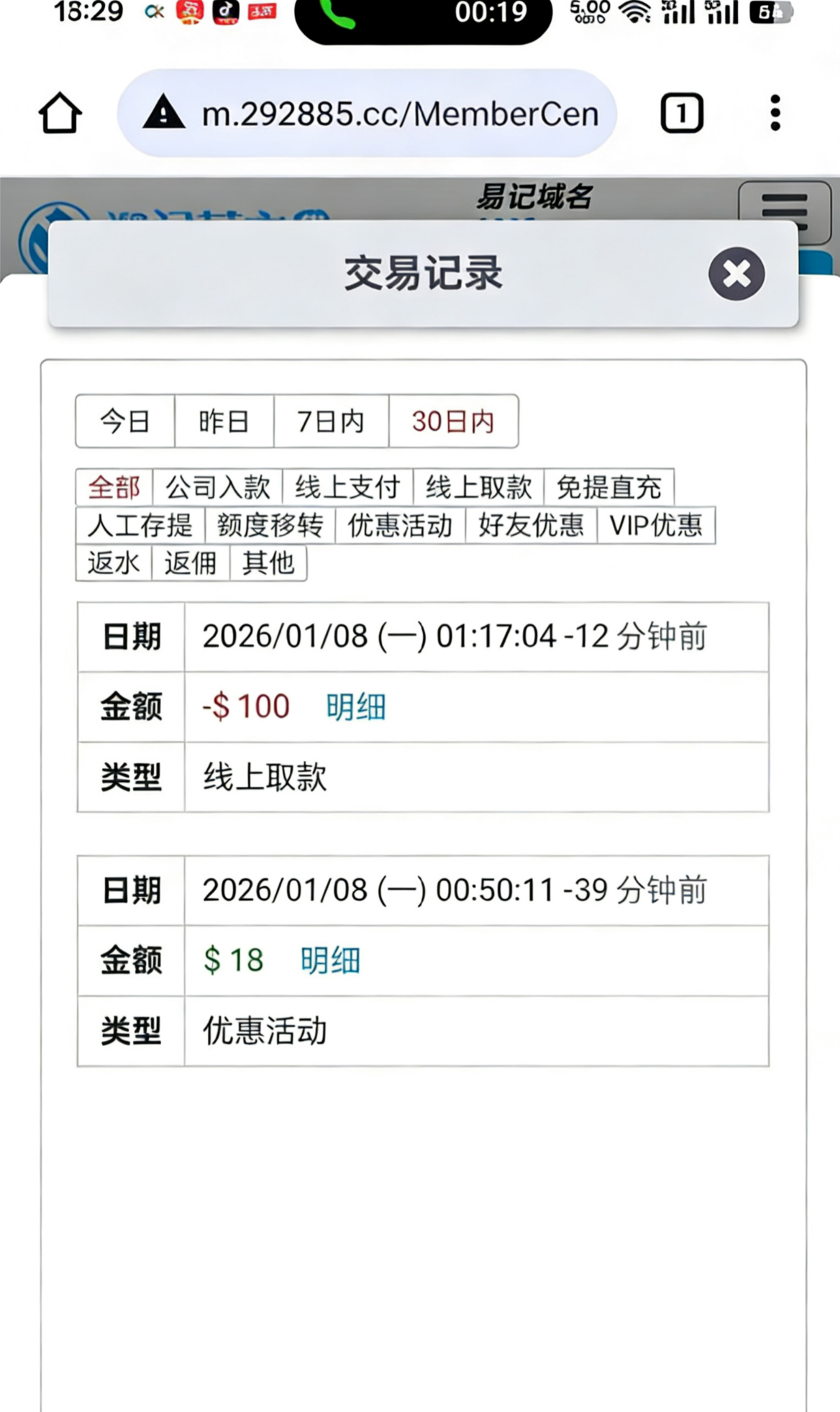This screenshot has width=840, height=1412.
Task: Filter by 返水
Action: tap(113, 563)
